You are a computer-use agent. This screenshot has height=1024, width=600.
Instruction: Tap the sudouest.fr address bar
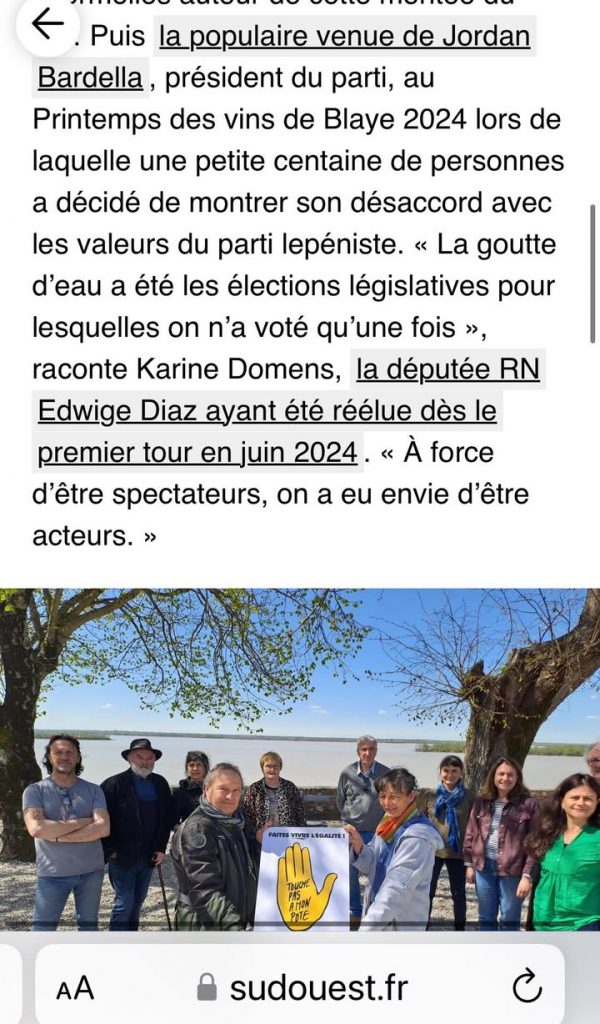(x=303, y=988)
